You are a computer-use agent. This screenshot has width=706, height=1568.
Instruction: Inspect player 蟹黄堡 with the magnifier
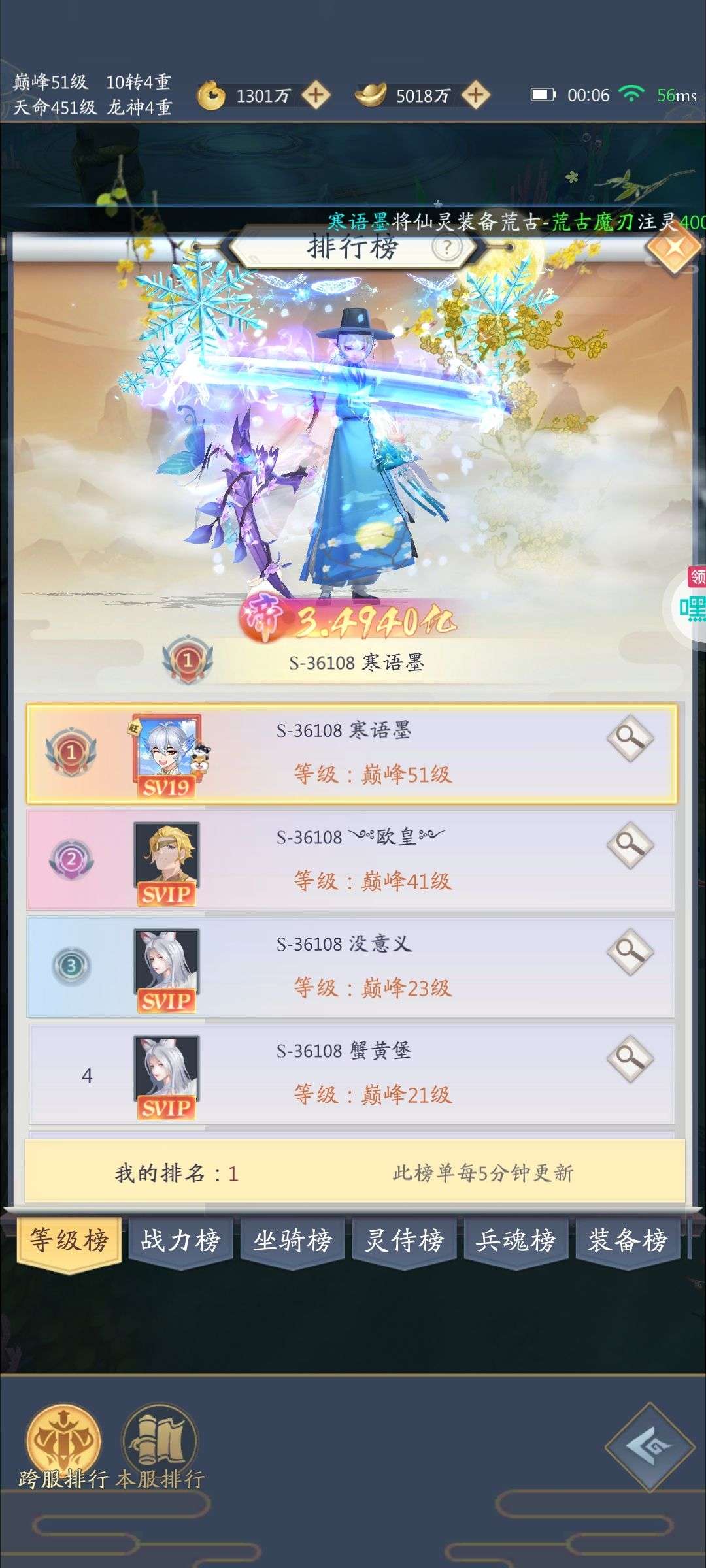point(630,1058)
